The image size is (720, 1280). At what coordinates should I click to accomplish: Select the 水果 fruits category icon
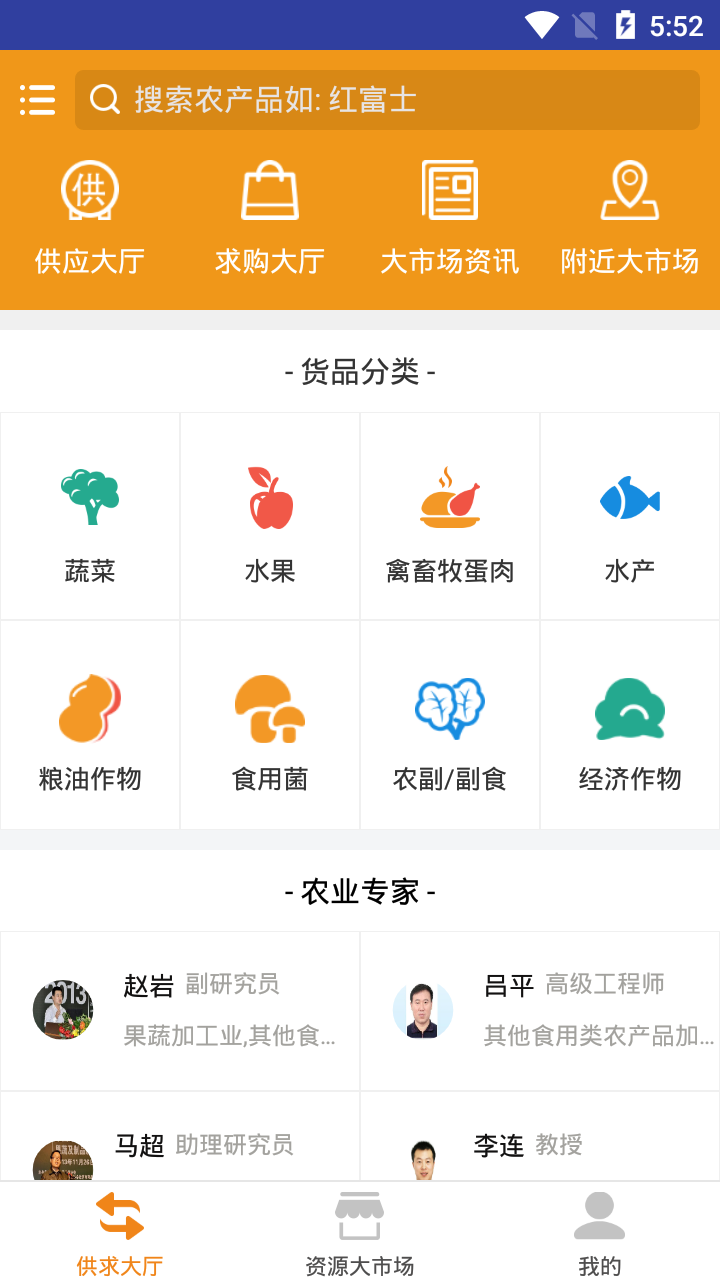tap(269, 516)
